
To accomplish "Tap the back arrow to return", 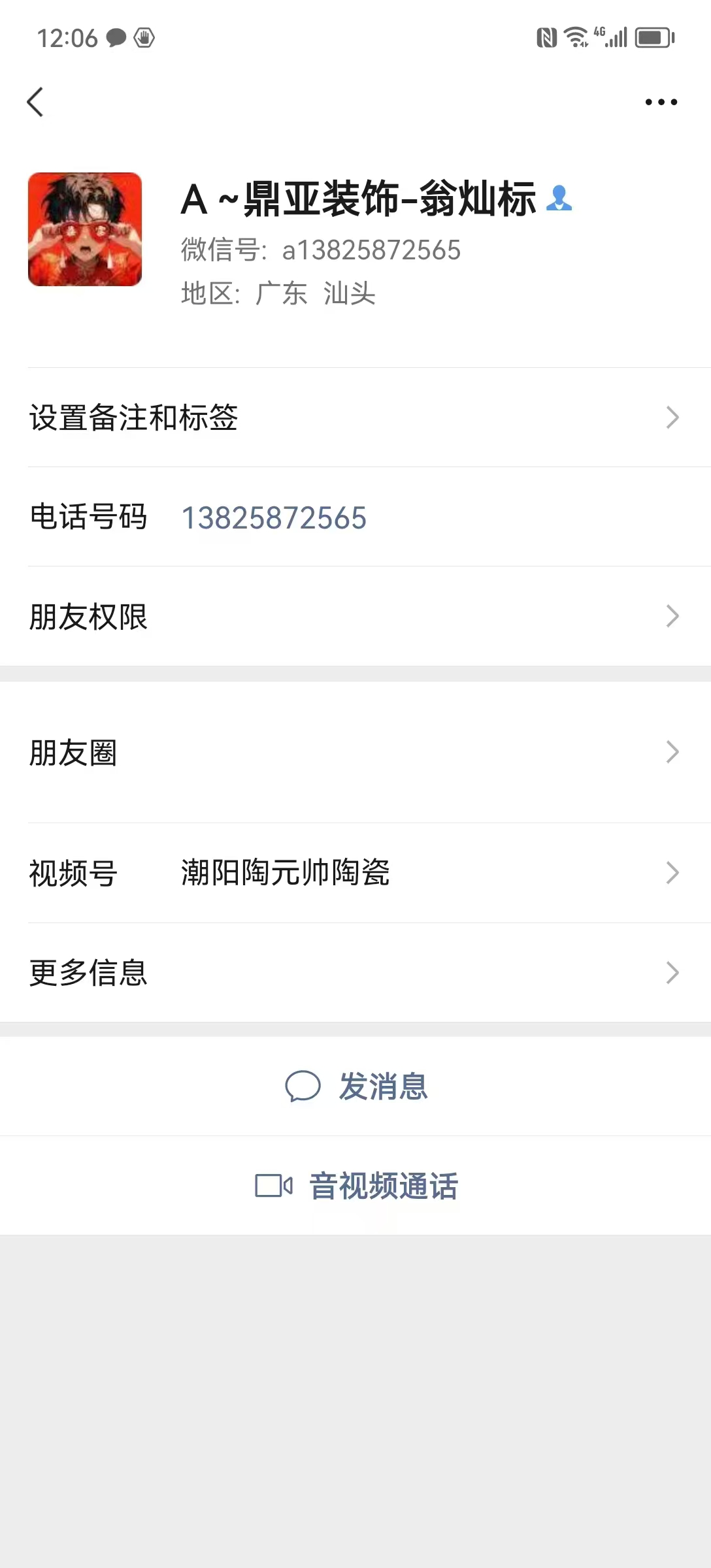I will [36, 102].
